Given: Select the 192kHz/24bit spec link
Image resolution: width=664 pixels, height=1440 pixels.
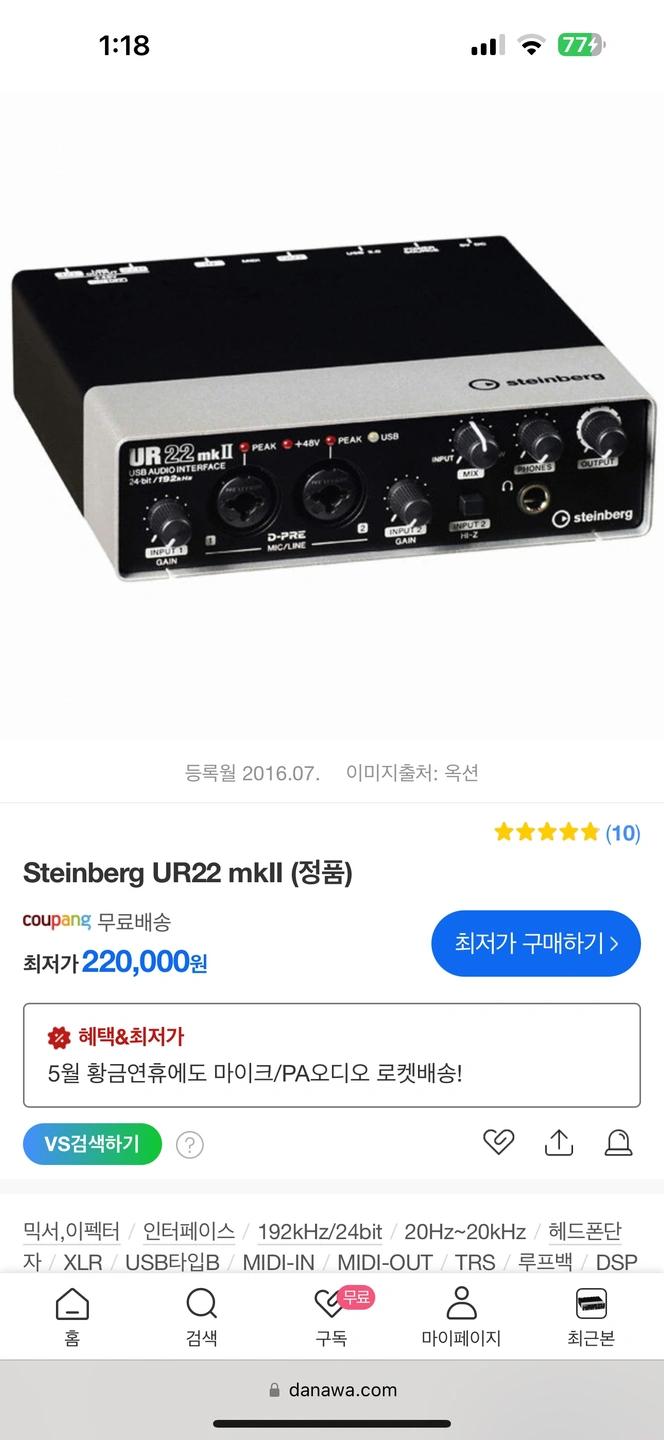Looking at the screenshot, I should coord(320,1231).
